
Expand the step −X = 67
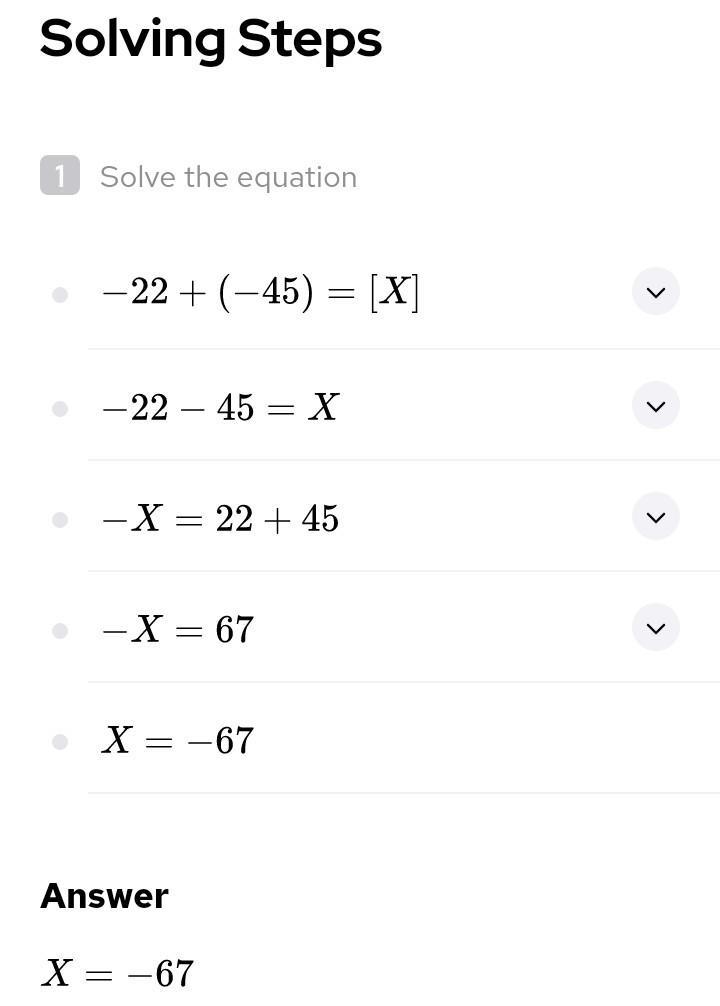656,628
